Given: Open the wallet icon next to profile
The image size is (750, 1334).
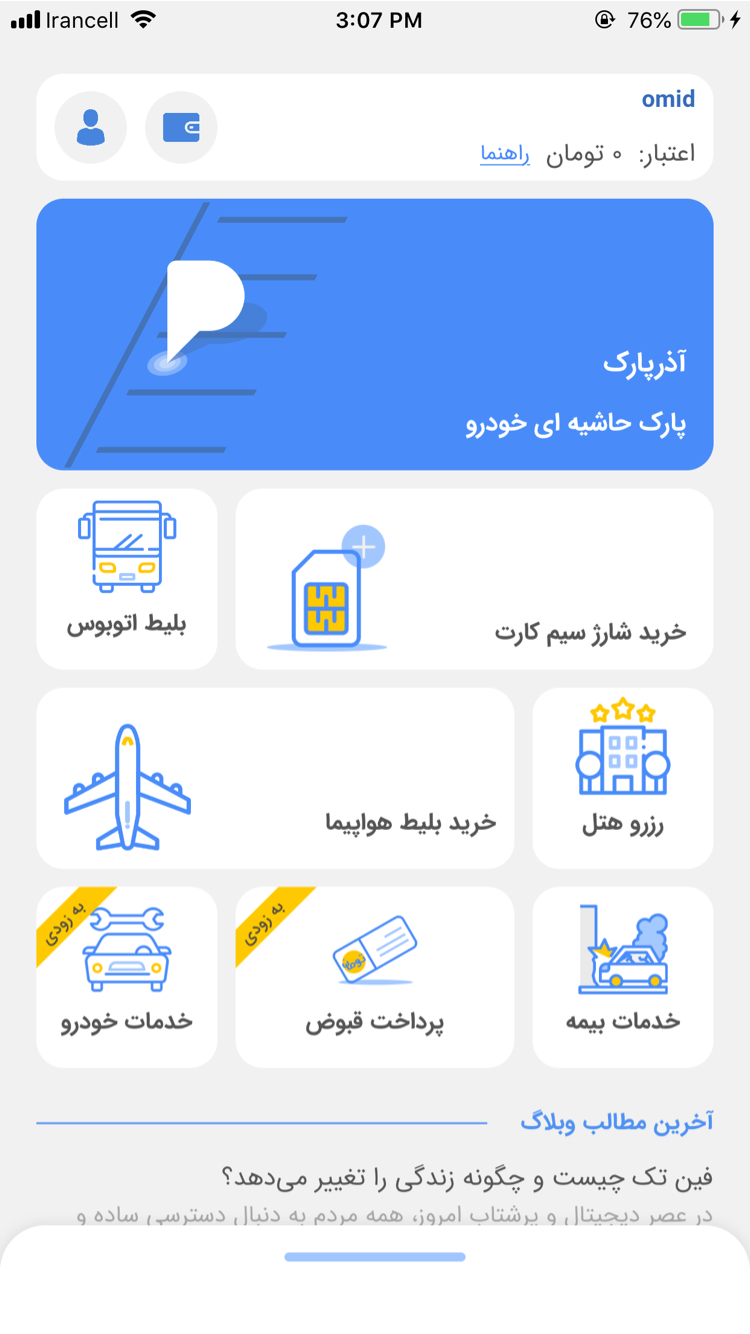Looking at the screenshot, I should point(181,127).
